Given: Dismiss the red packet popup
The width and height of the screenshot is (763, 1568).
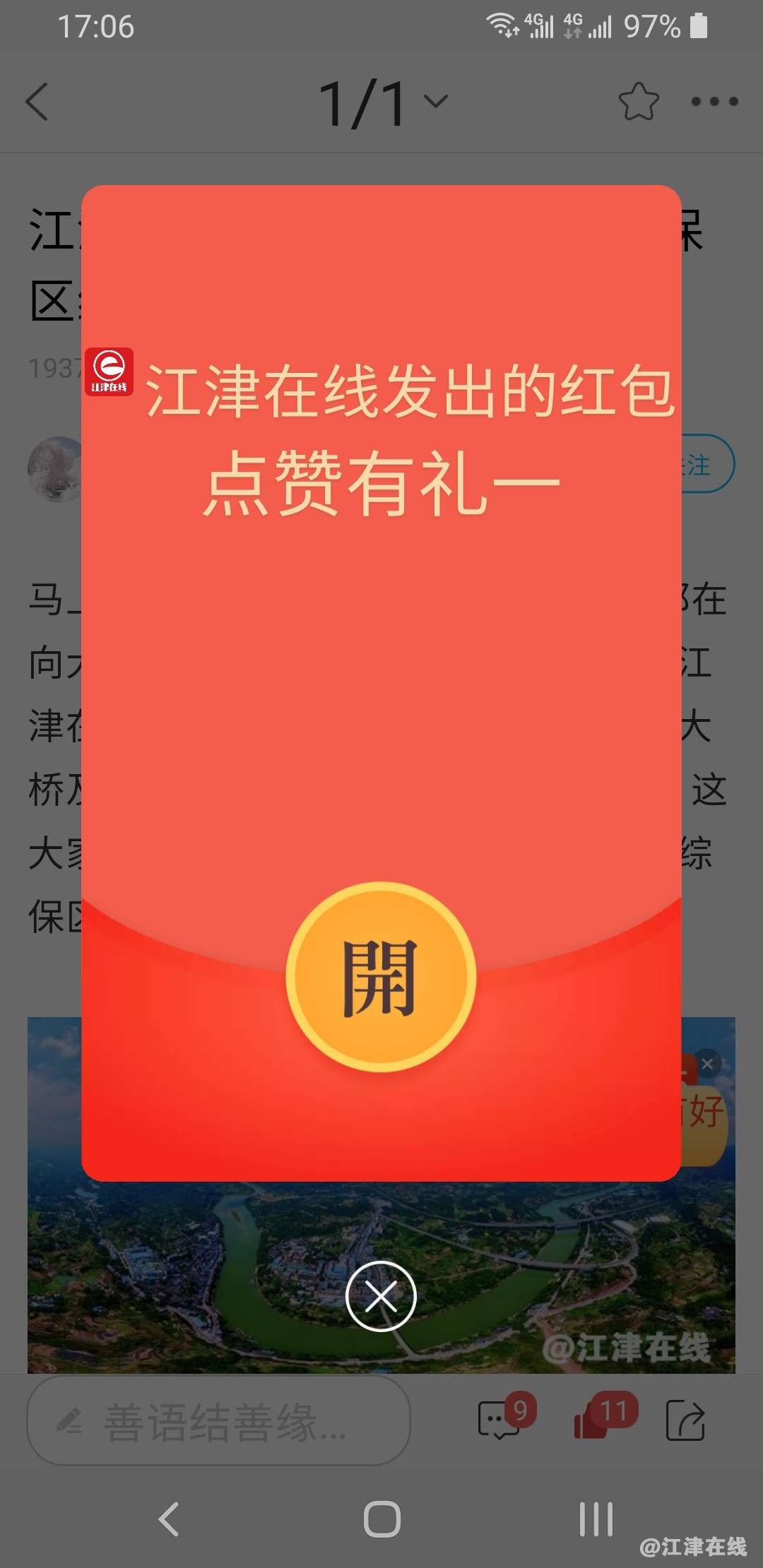Looking at the screenshot, I should (381, 1296).
